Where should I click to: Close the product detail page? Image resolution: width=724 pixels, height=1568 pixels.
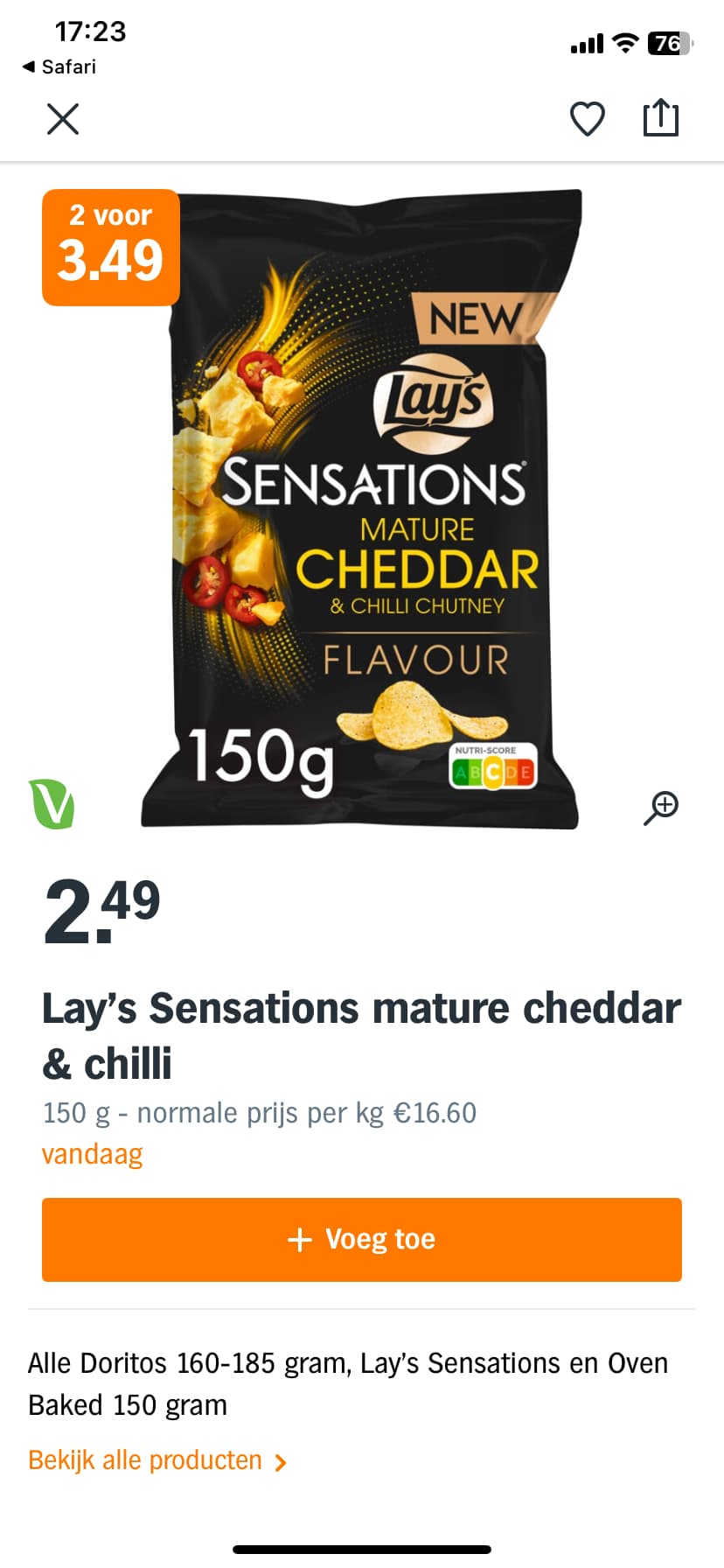[62, 119]
